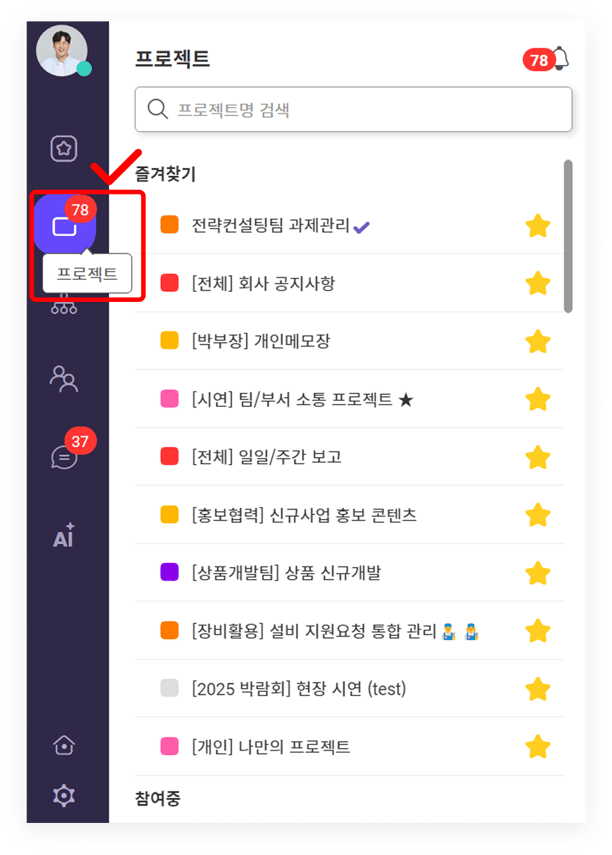Open [개인] 나만의 프로젝트
612x855 pixels.
[x=270, y=747]
